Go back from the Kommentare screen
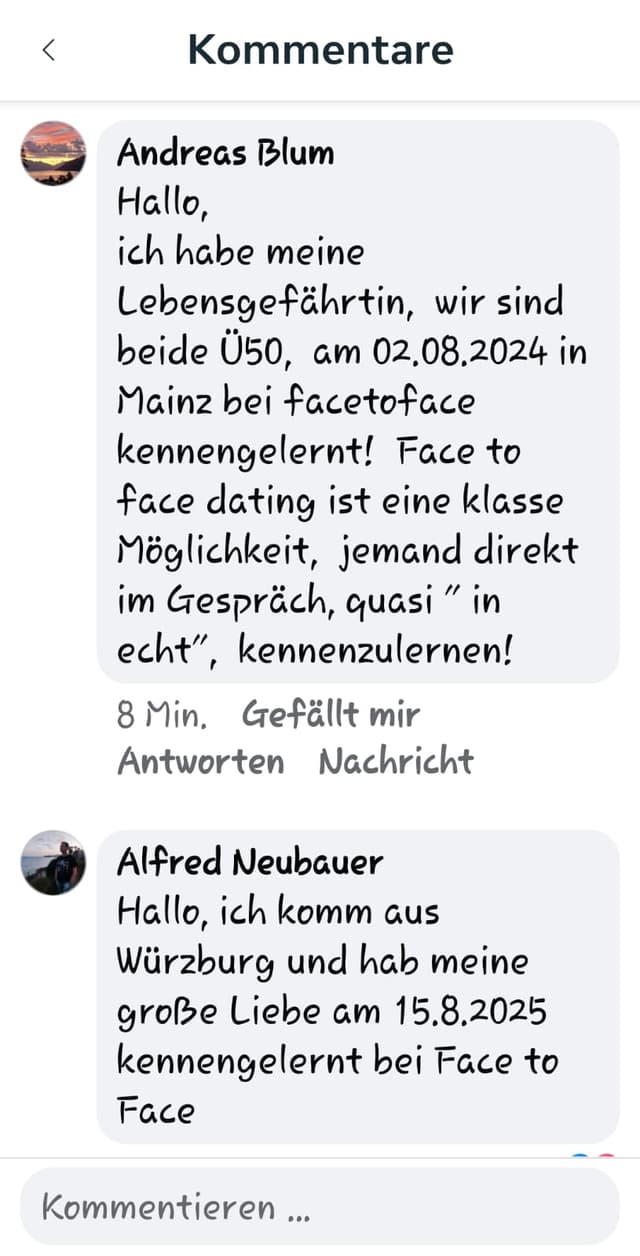The width and height of the screenshot is (640, 1256). 48,50
